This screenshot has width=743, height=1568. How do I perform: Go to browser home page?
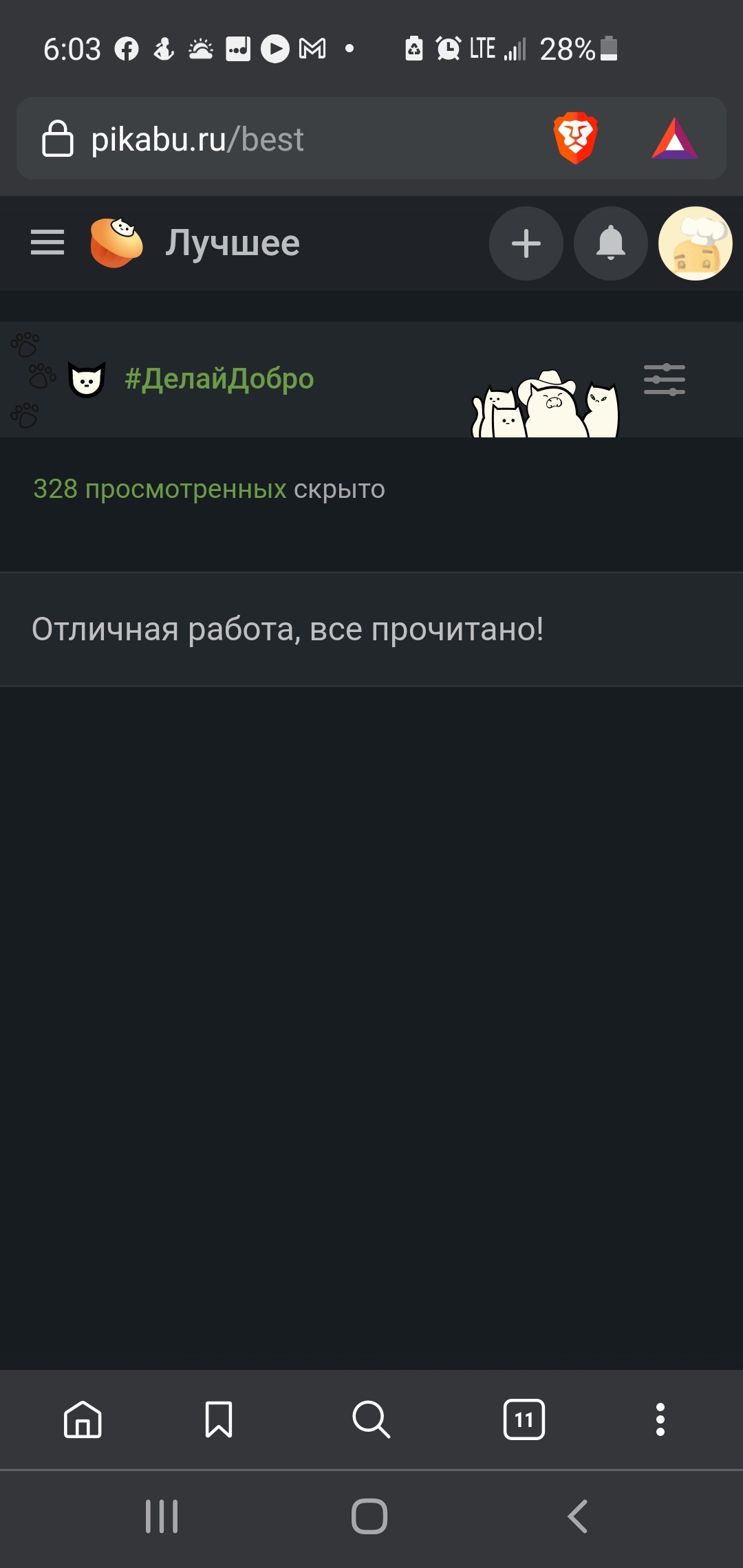83,1419
